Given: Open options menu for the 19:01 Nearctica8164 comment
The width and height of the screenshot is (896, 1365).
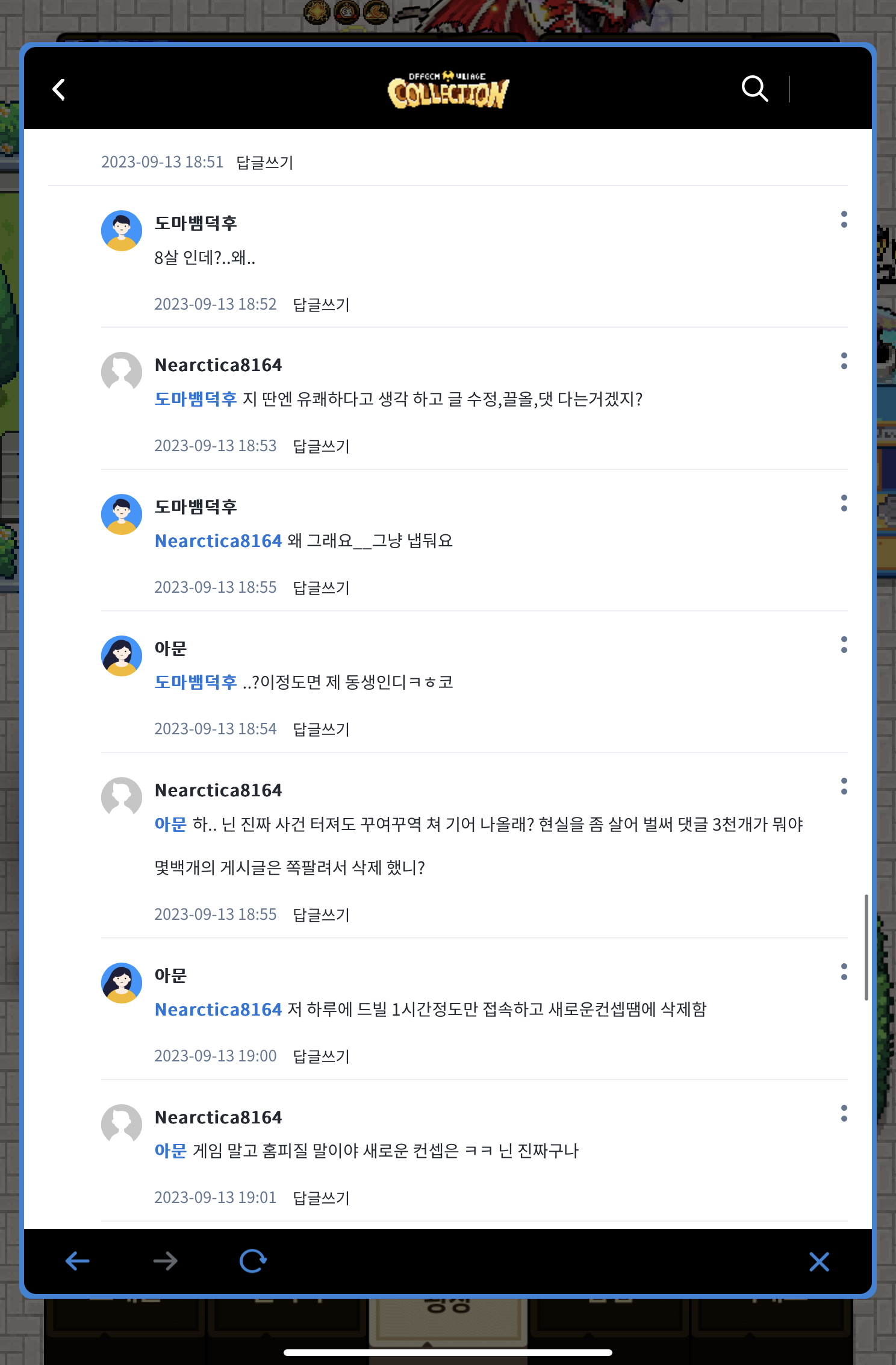Looking at the screenshot, I should pos(844,1113).
